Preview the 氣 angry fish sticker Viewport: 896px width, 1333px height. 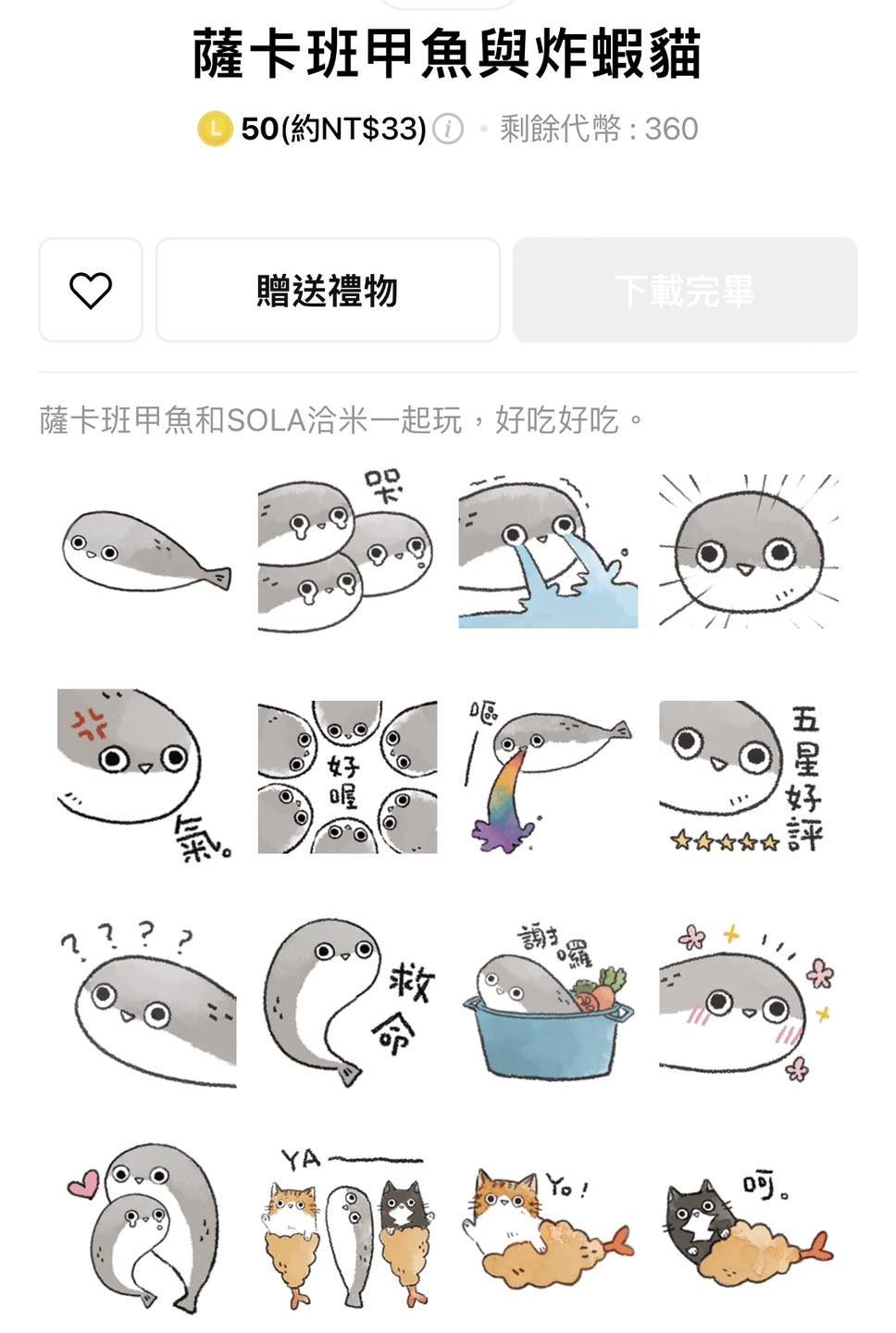click(x=146, y=774)
